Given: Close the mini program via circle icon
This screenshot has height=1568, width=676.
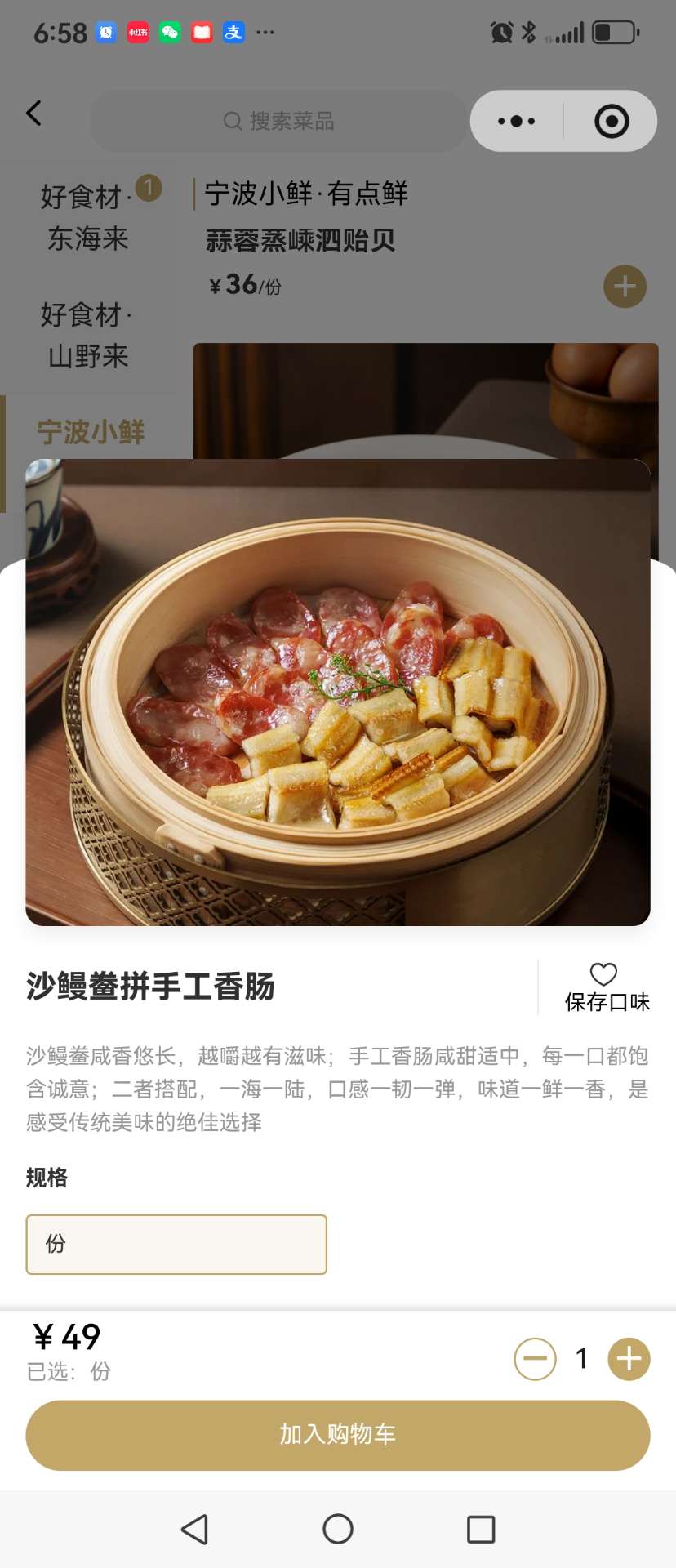Looking at the screenshot, I should click(x=612, y=121).
